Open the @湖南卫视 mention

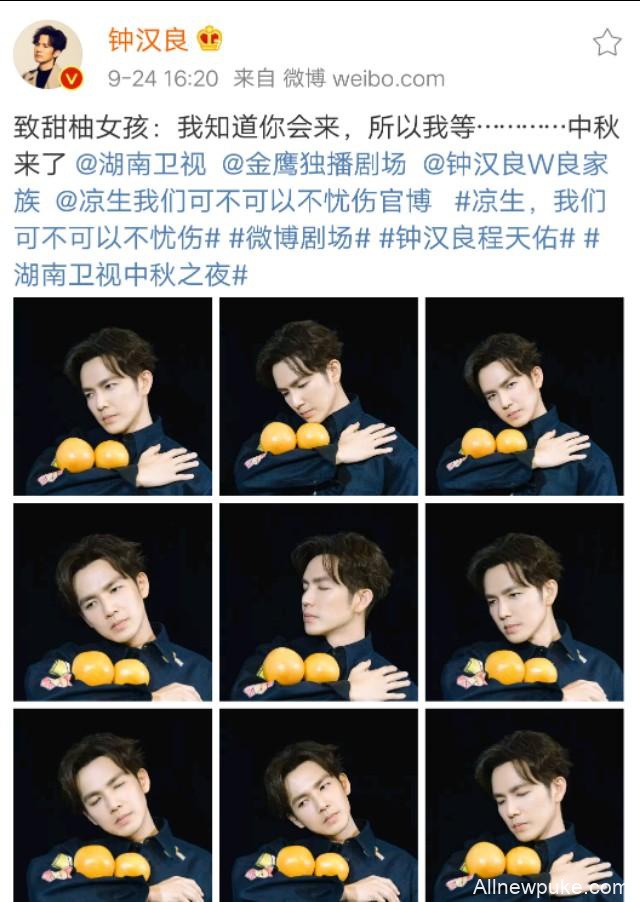[x=140, y=165]
